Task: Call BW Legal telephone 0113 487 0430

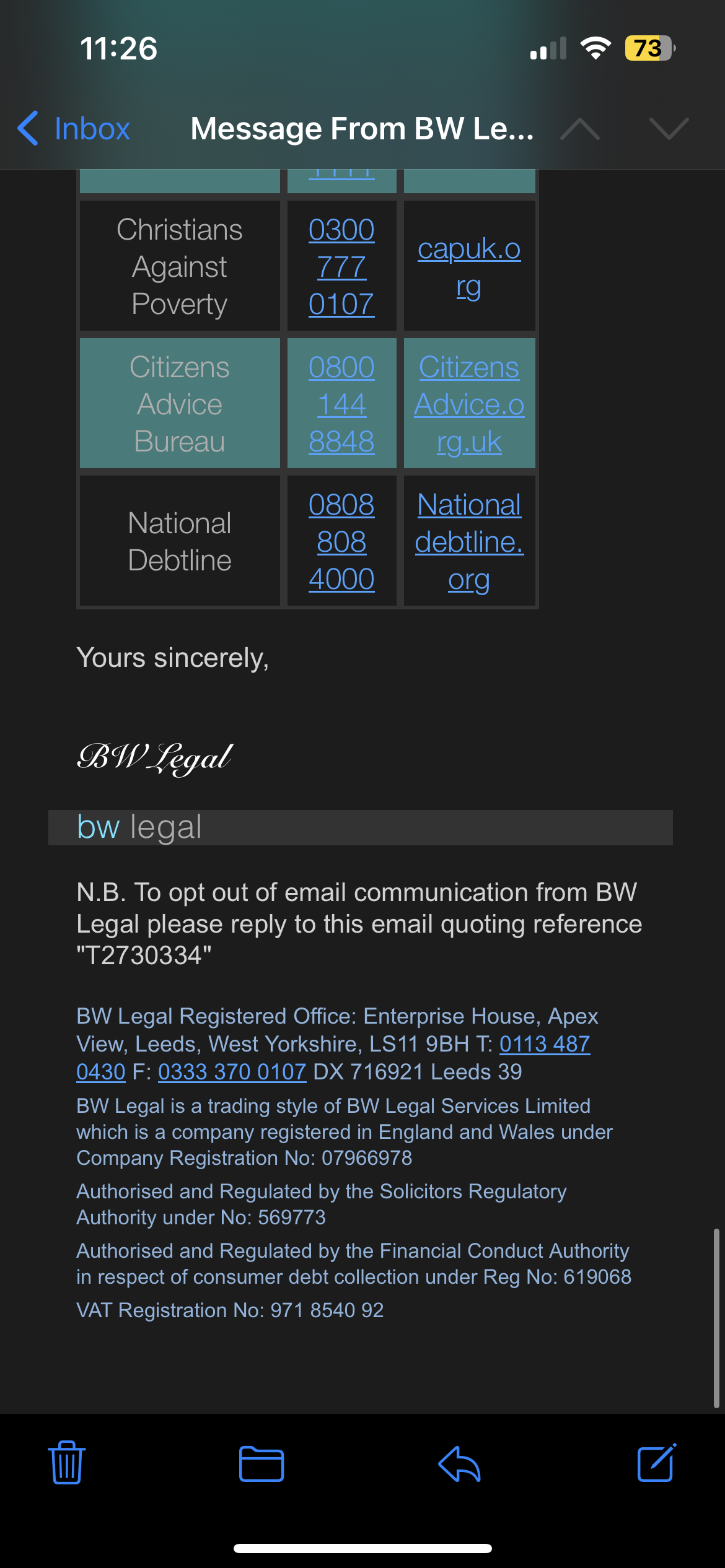Action: point(544,1044)
